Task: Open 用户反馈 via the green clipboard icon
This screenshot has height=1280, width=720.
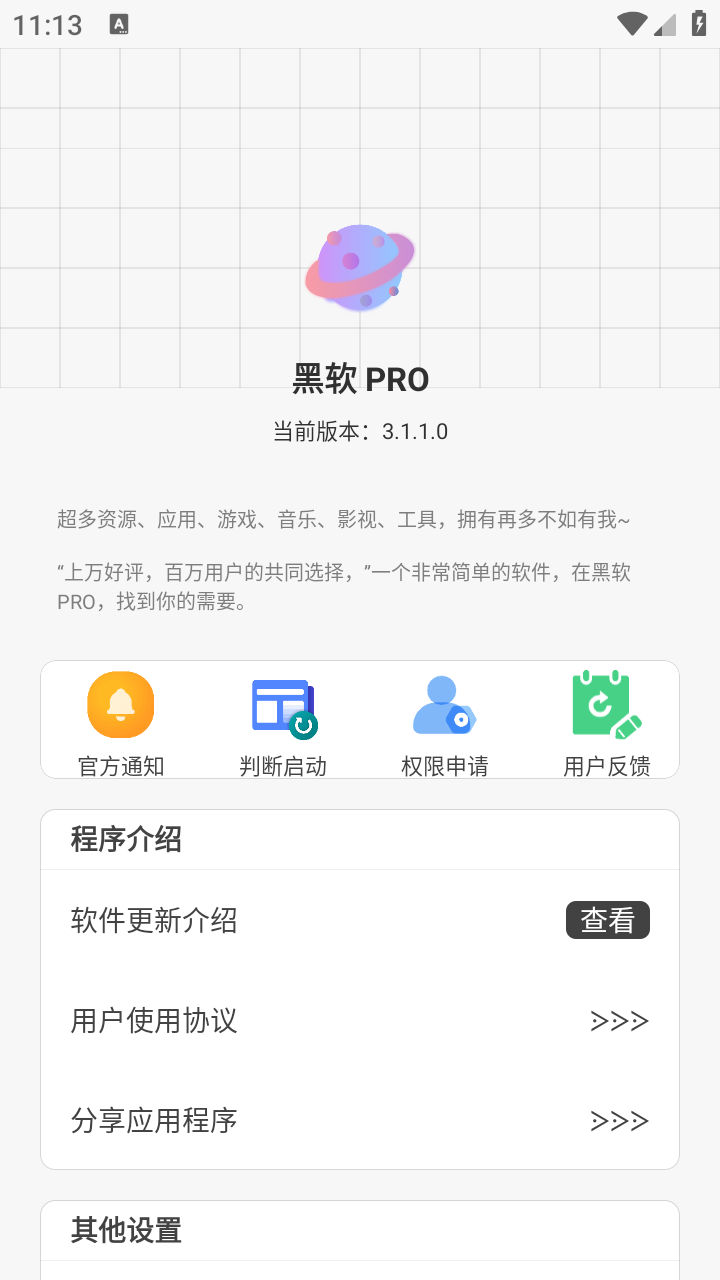Action: tap(605, 704)
